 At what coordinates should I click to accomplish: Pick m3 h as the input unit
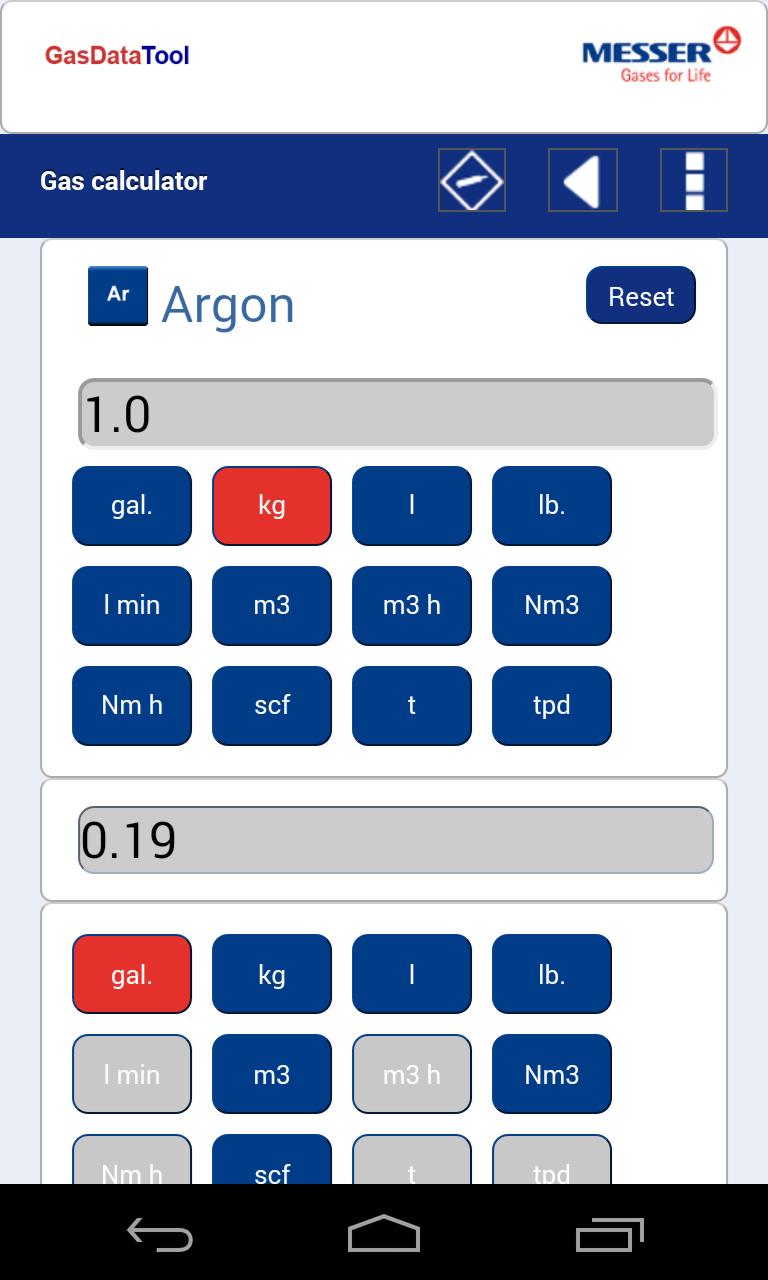pyautogui.click(x=412, y=606)
